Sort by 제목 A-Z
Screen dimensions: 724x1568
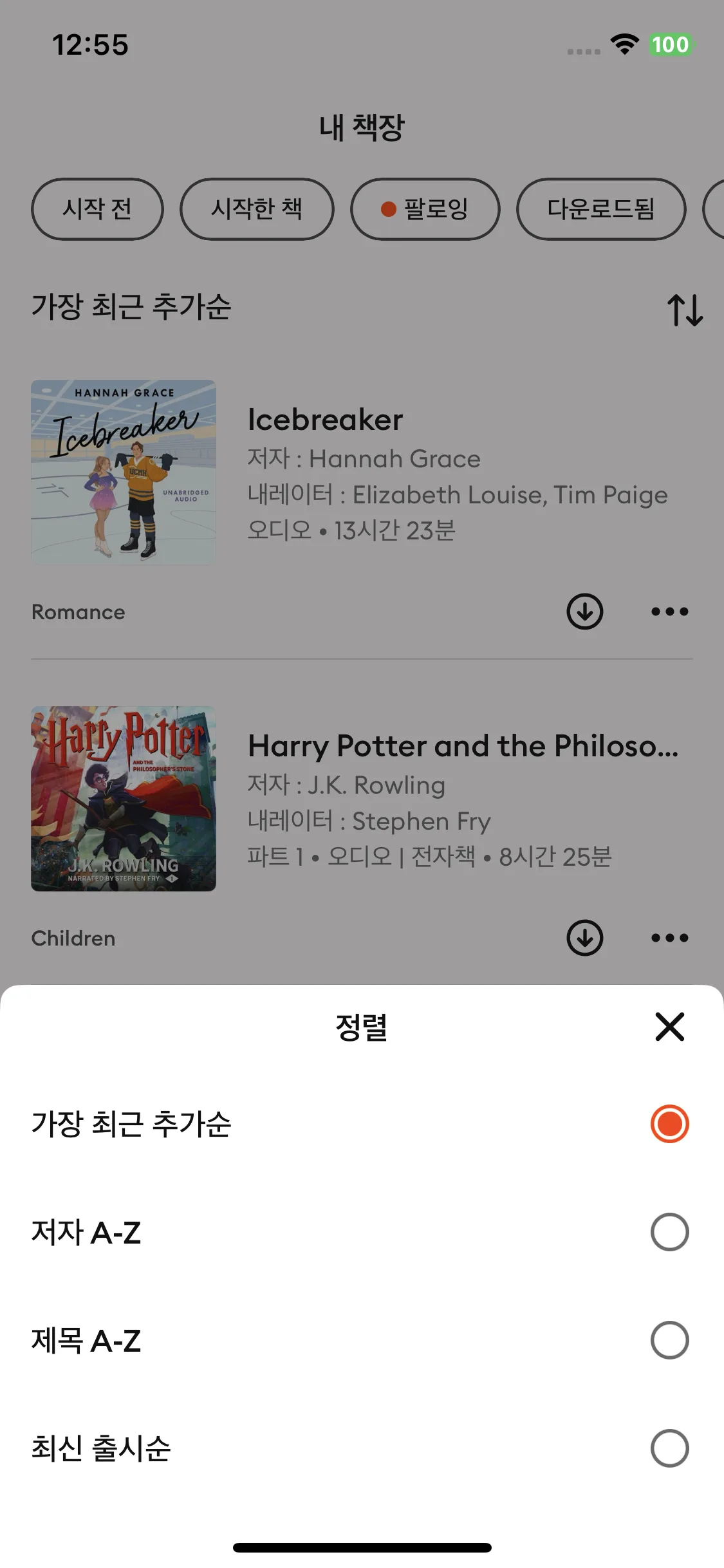click(x=669, y=1340)
